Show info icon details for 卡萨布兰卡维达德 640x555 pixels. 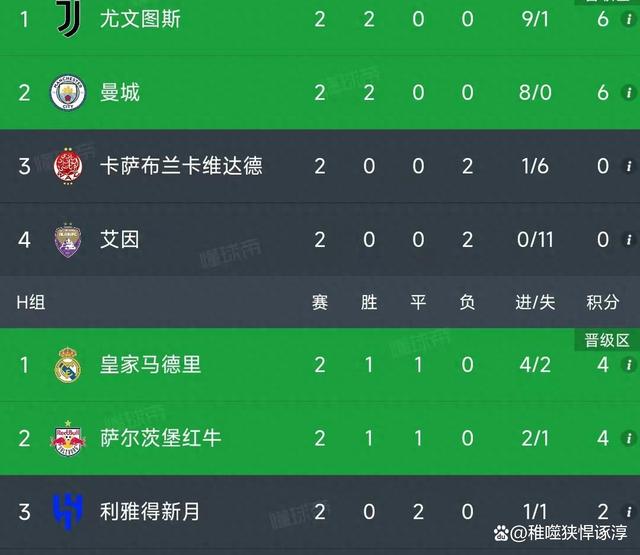[628, 167]
